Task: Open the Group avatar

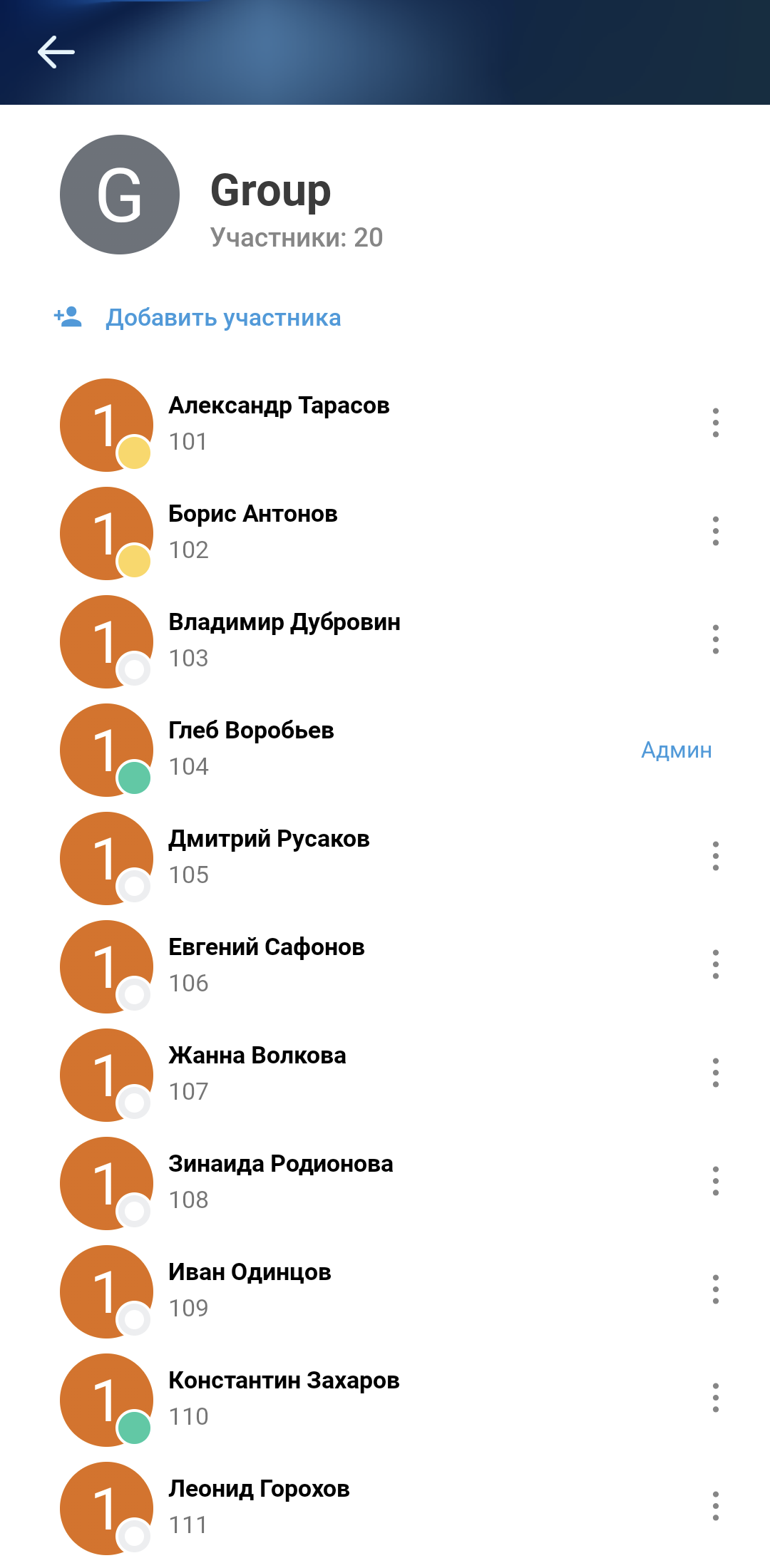Action: [120, 195]
